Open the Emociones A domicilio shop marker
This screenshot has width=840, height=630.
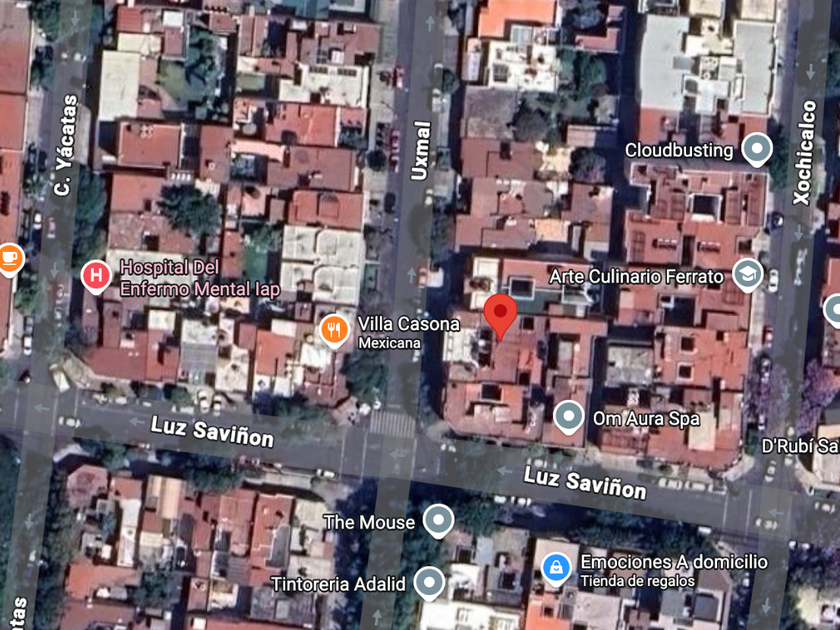557,569
